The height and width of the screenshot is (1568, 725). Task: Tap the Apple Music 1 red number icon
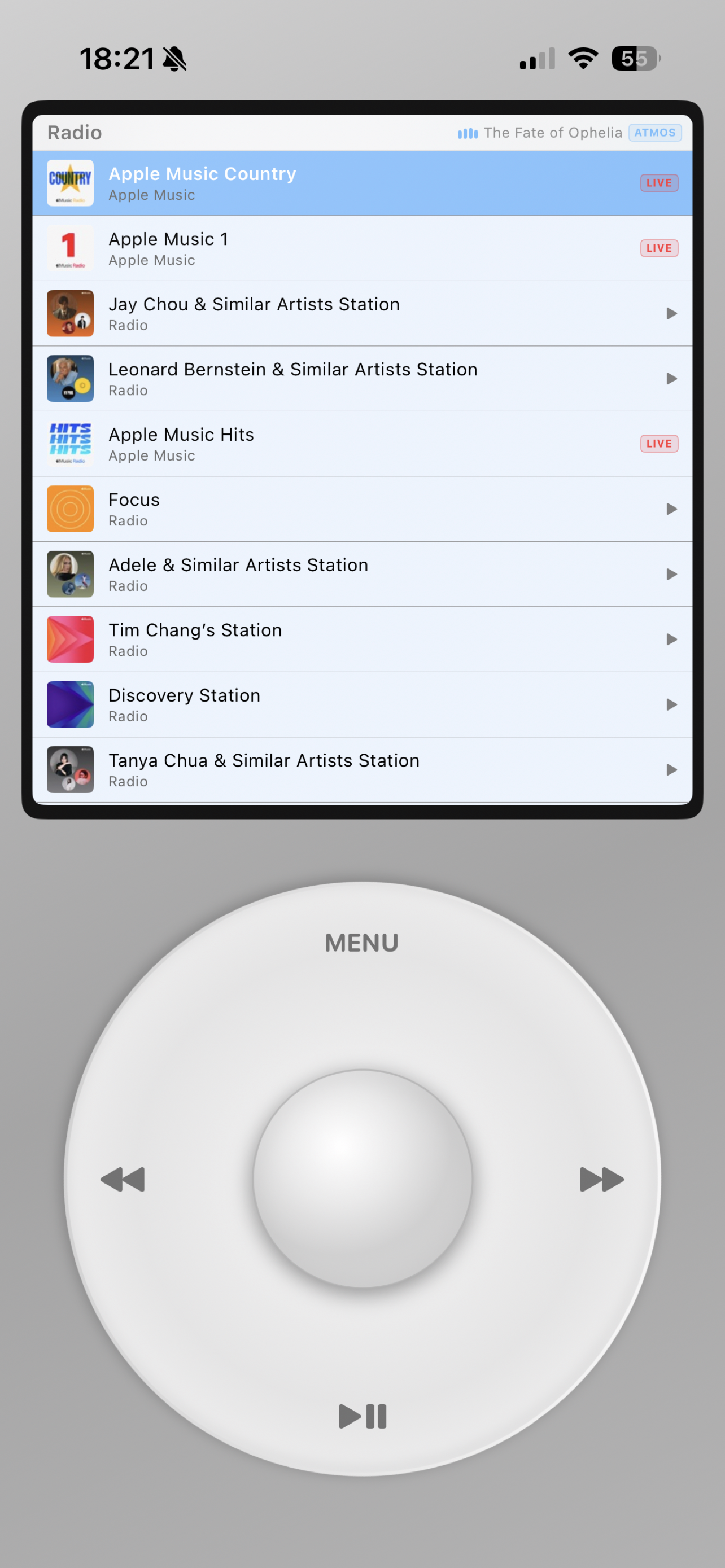click(69, 248)
